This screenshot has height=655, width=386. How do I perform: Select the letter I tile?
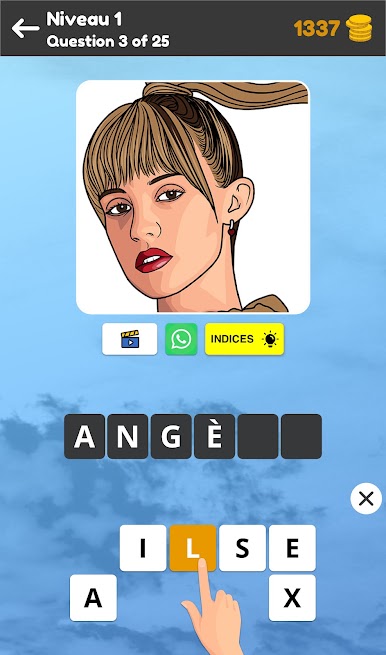point(143,548)
